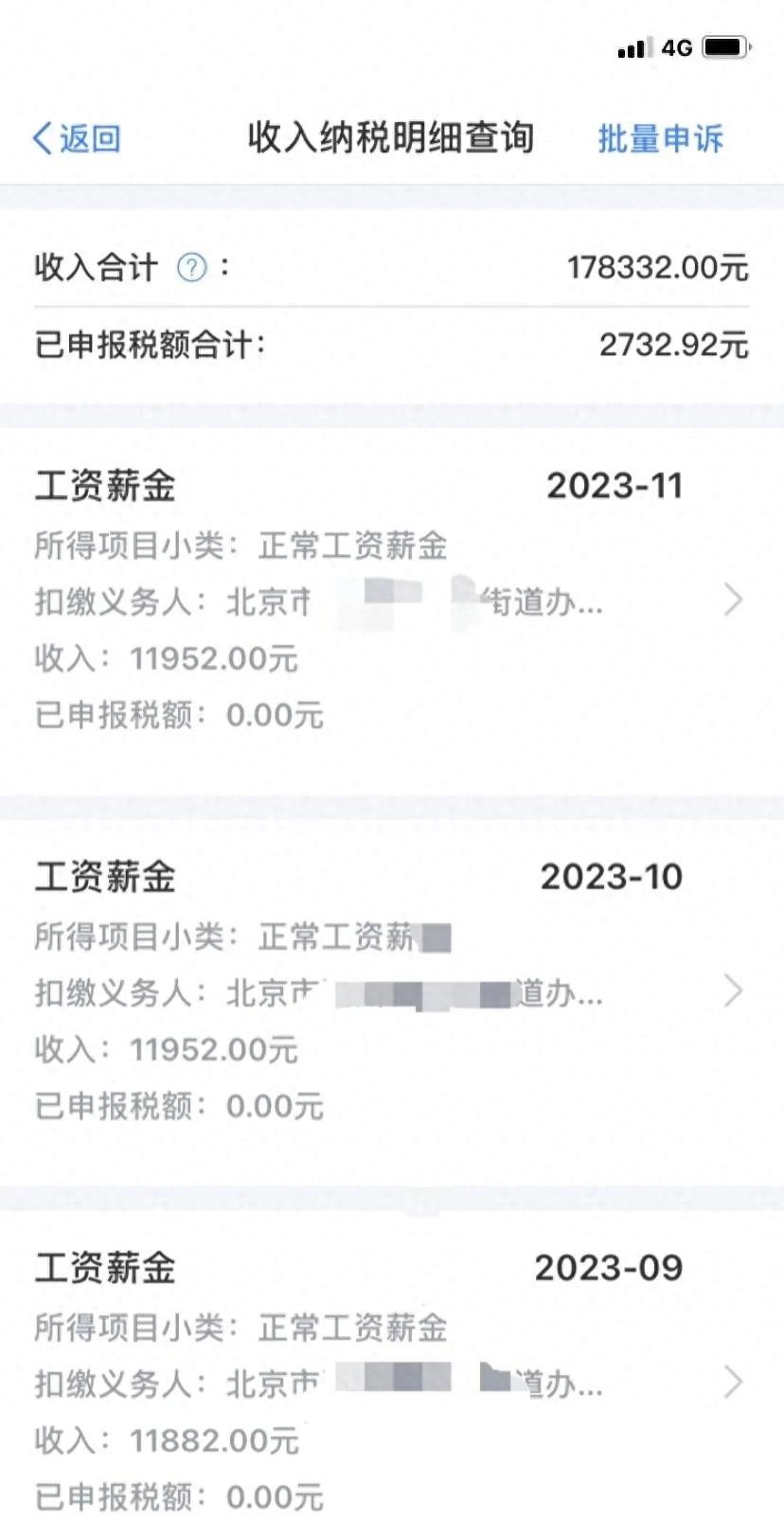Open the 2023-09 工资薪金 record

coord(390,1382)
